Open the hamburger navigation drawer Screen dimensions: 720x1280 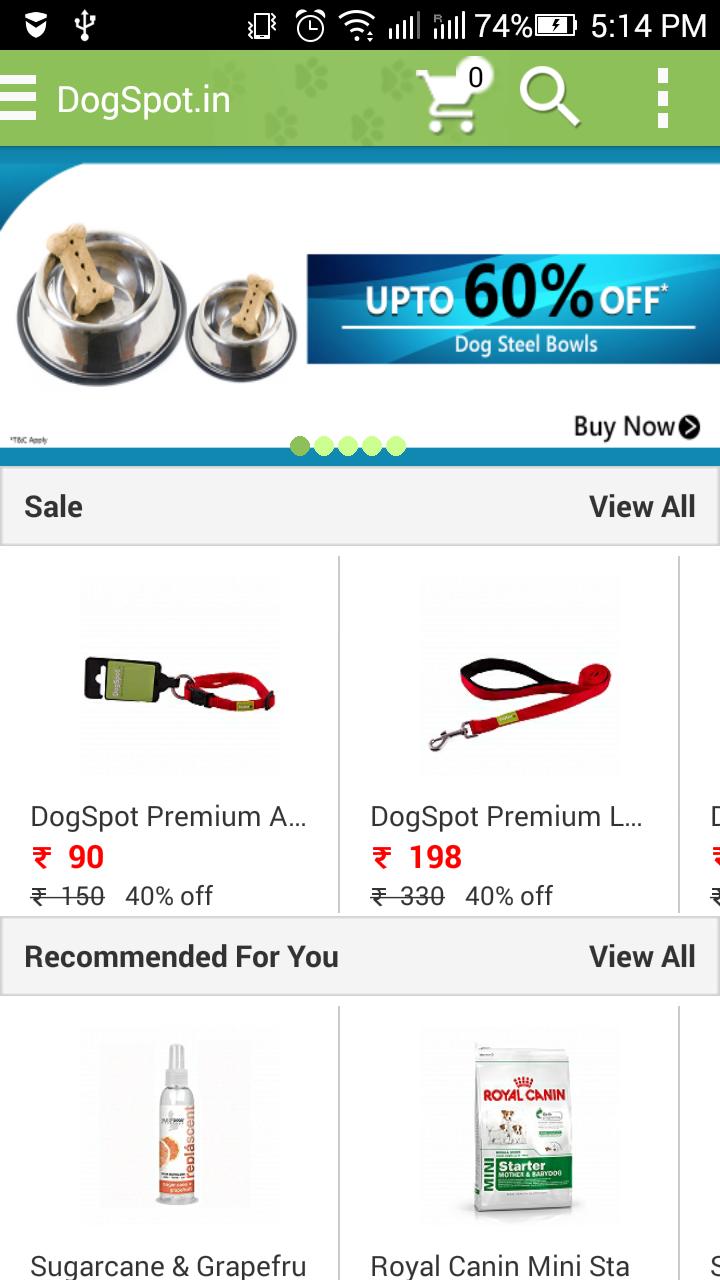pos(18,98)
